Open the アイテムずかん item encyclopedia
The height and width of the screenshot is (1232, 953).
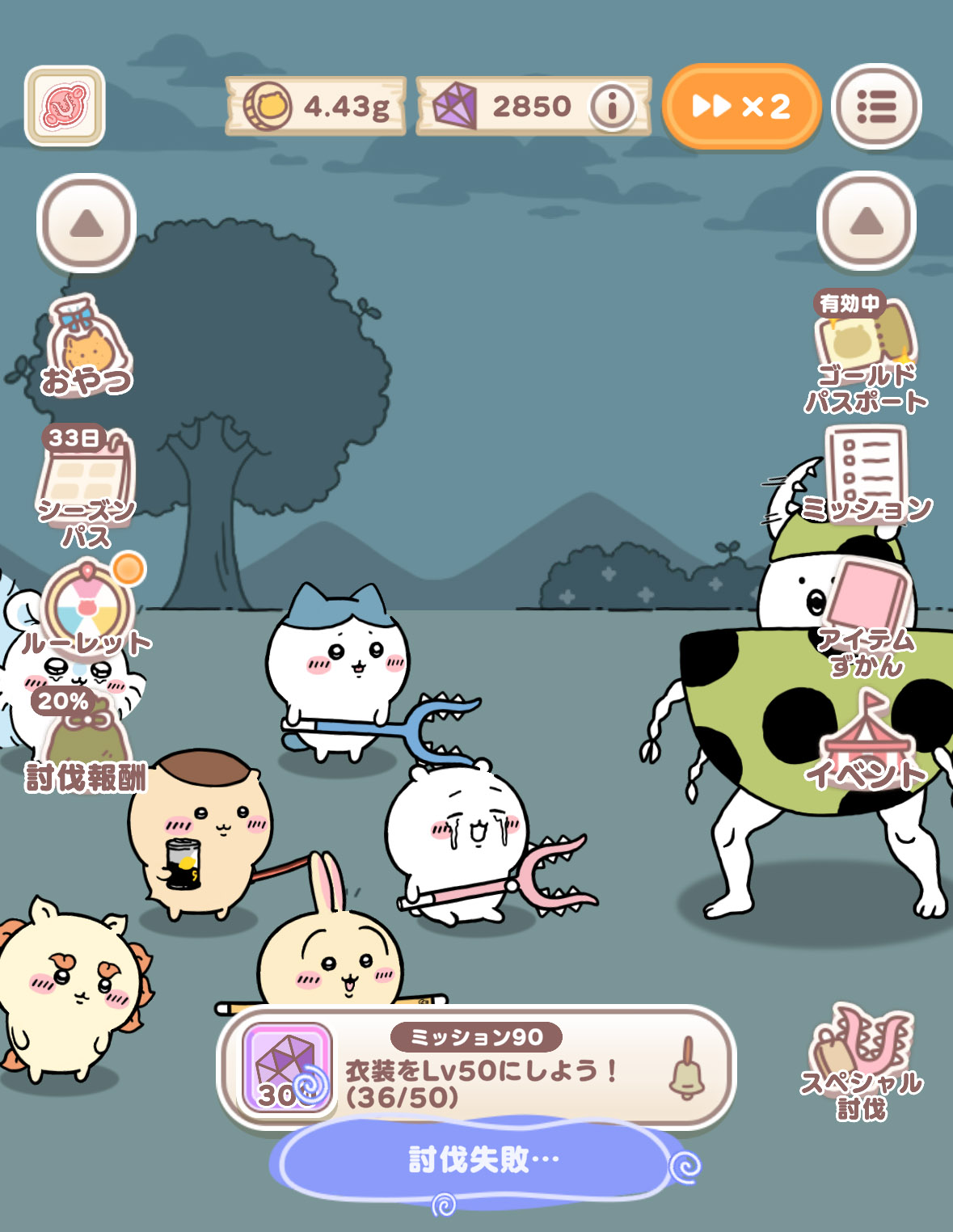click(x=867, y=621)
